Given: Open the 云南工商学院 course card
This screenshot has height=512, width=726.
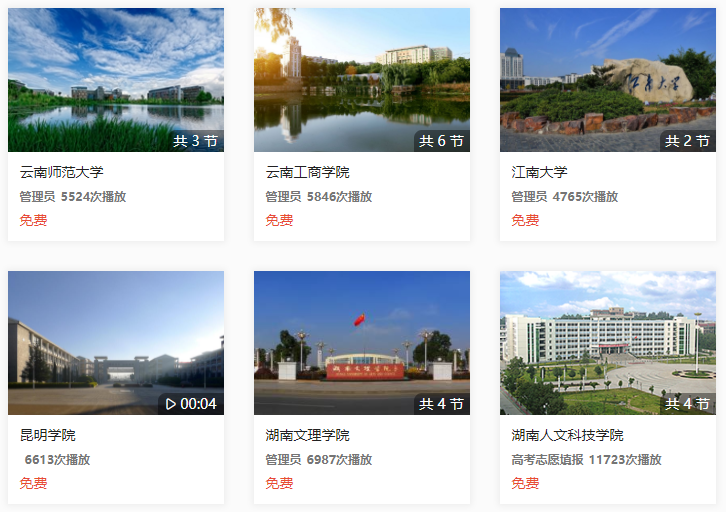Looking at the screenshot, I should click(x=361, y=81).
